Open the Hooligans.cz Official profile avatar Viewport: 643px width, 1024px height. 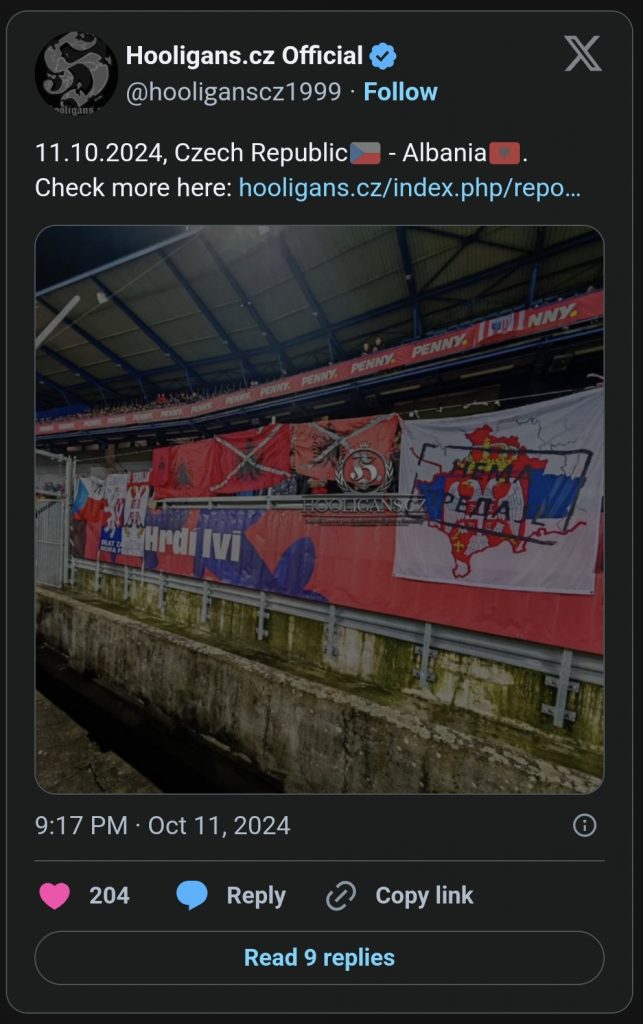coord(76,73)
